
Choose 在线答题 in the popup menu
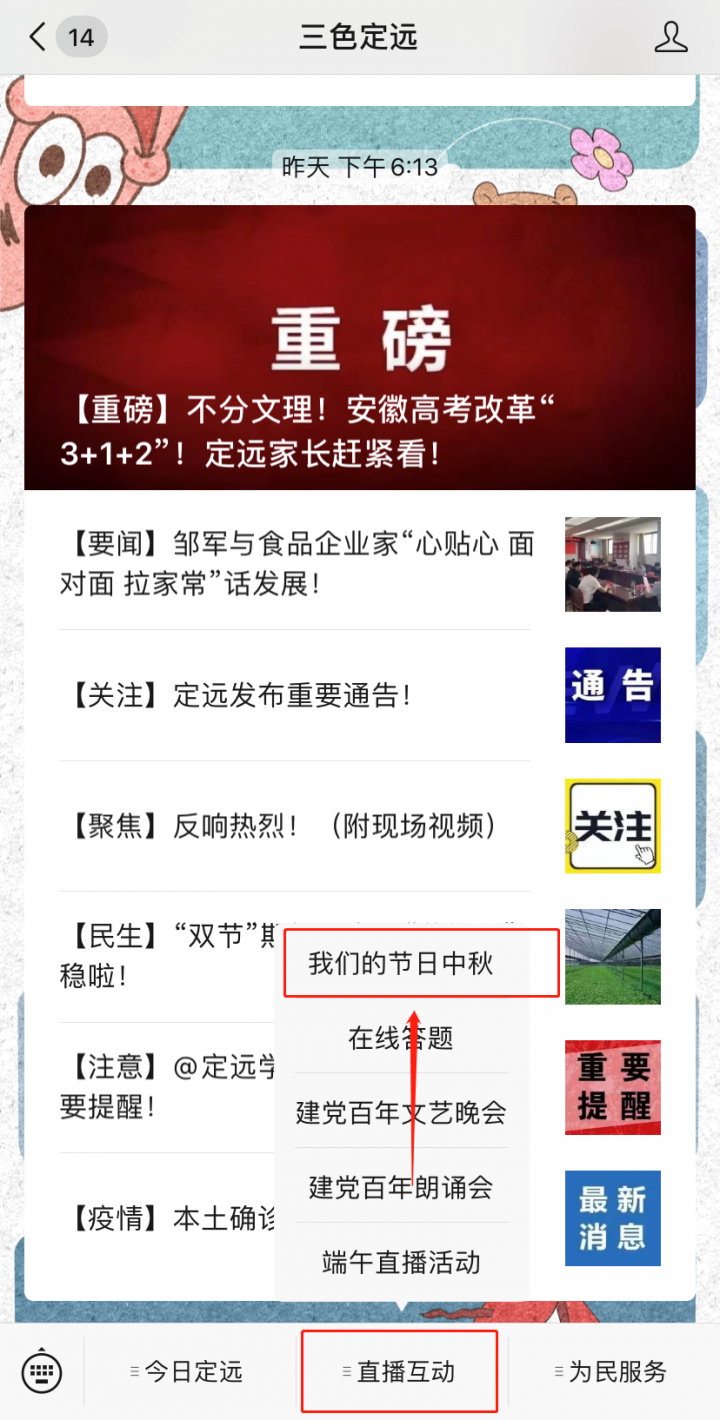point(401,1038)
